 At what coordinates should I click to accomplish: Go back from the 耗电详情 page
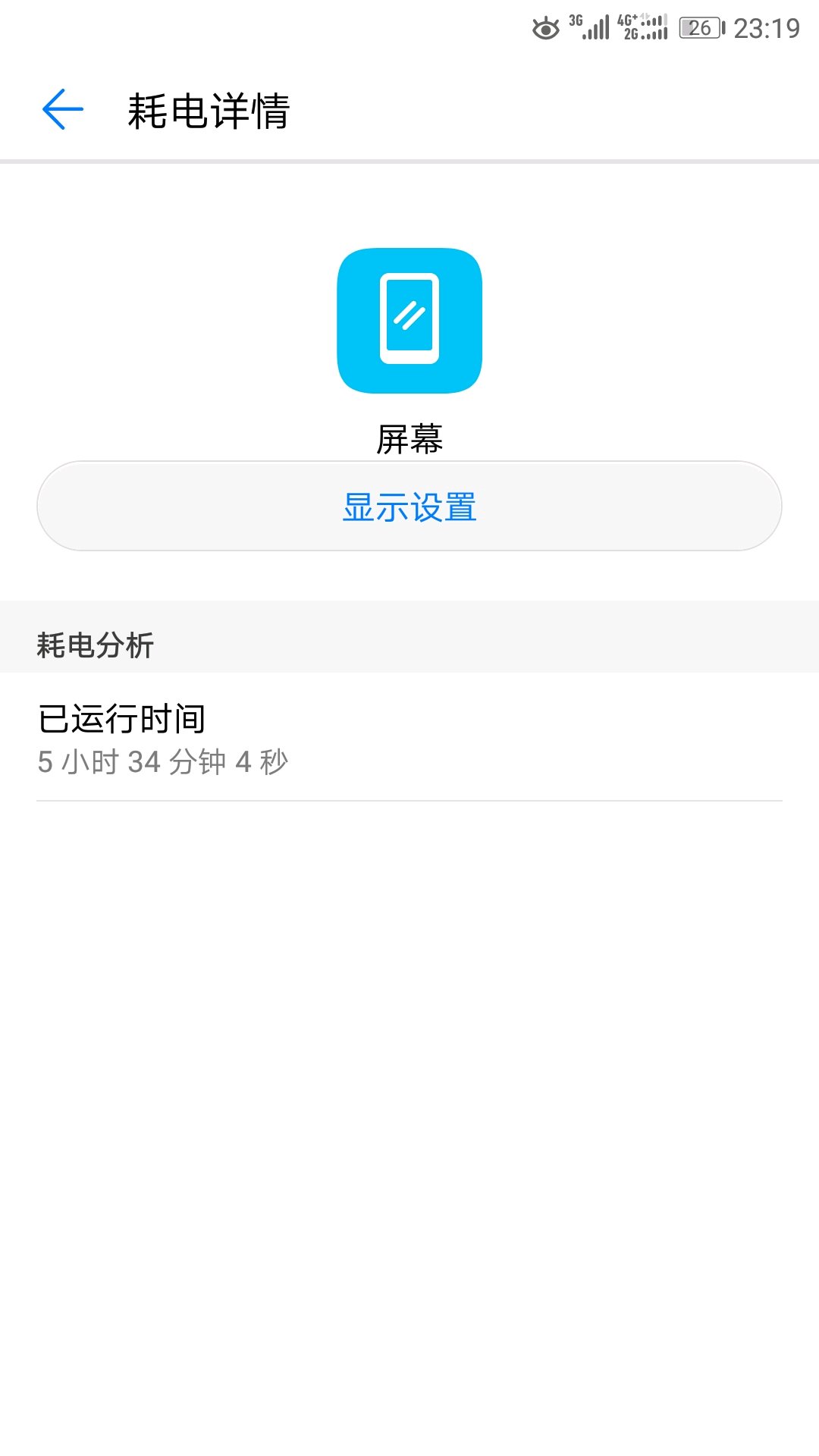point(63,109)
